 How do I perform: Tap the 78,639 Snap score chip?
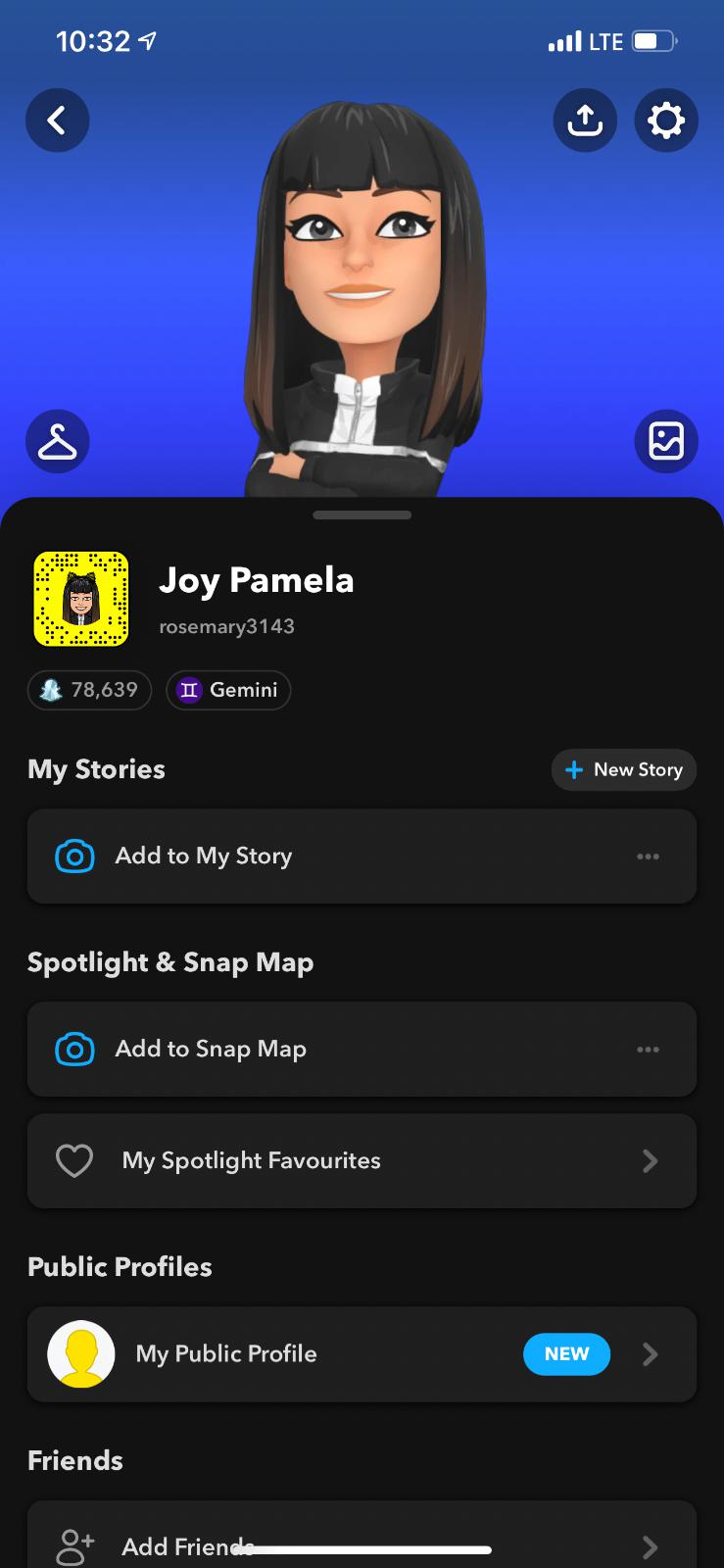(89, 690)
